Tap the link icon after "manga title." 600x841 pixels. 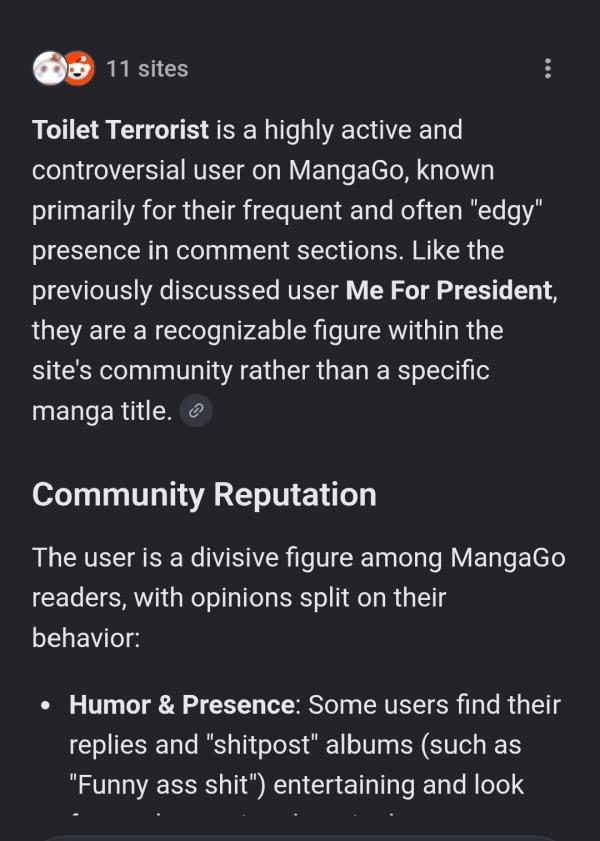(x=196, y=411)
